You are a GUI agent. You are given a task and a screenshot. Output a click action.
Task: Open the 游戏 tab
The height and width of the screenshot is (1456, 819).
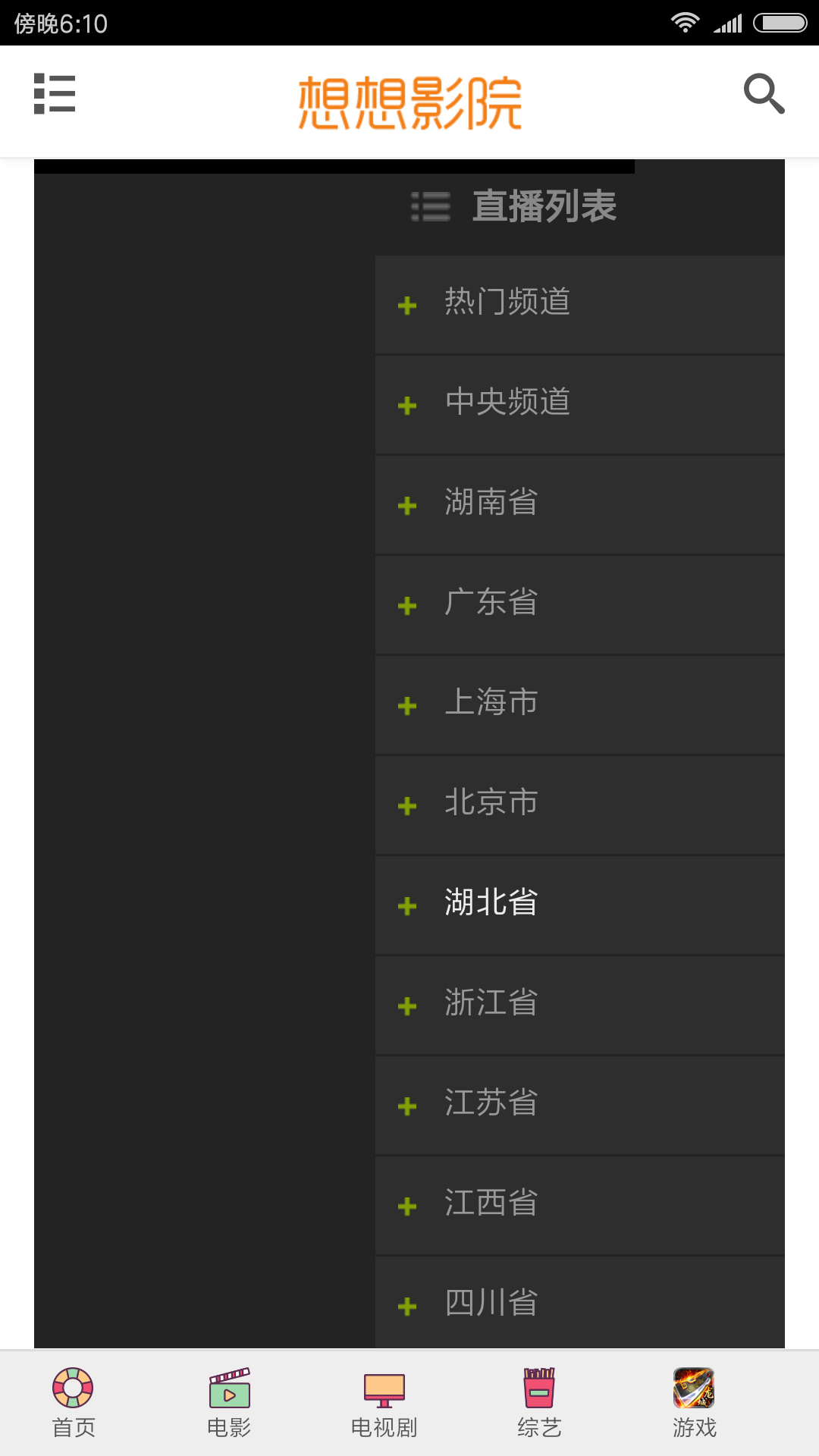click(694, 1403)
